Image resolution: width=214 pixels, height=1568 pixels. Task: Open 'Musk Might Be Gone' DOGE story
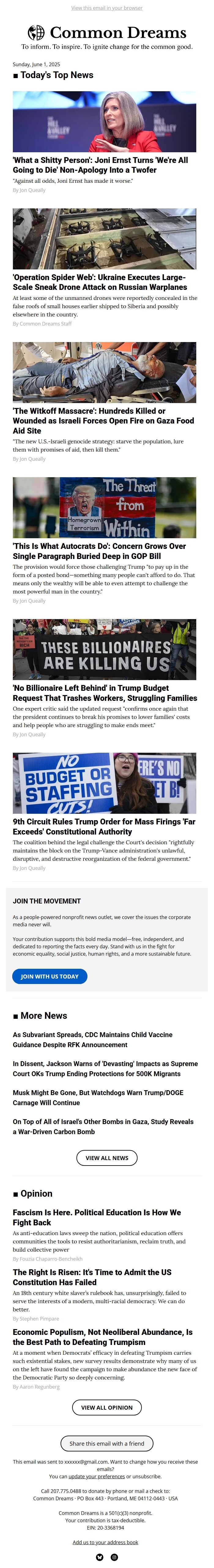click(x=98, y=1098)
